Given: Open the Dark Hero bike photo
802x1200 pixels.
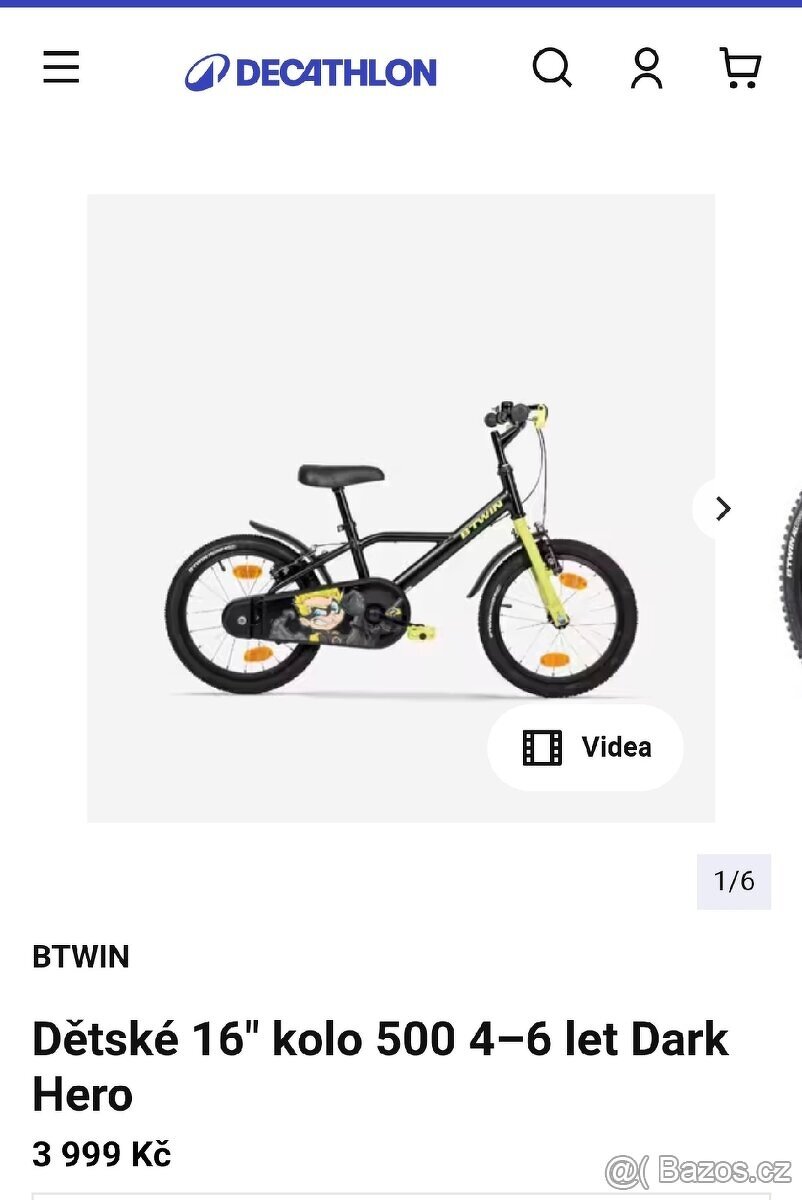Looking at the screenshot, I should [x=400, y=560].
